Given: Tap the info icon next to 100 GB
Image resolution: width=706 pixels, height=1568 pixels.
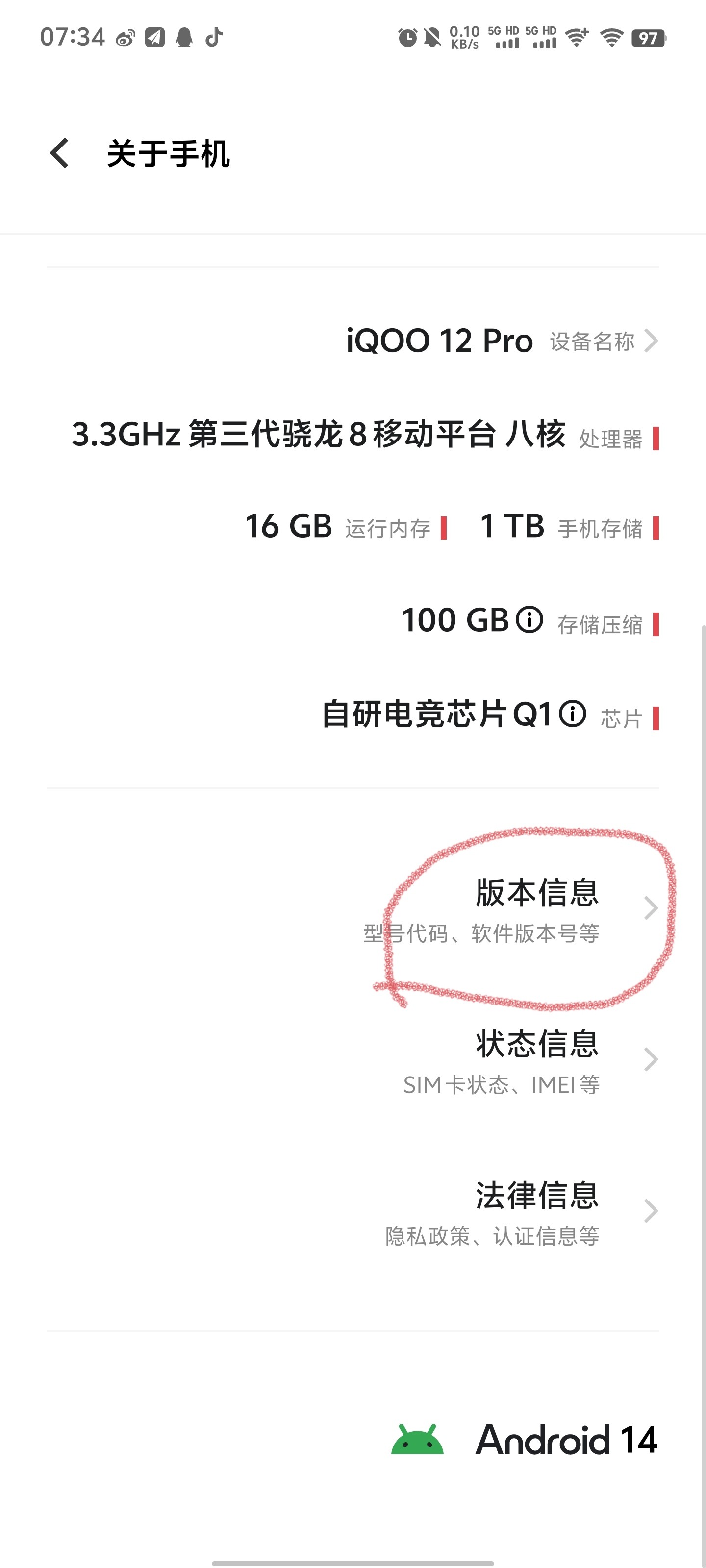Looking at the screenshot, I should click(529, 620).
